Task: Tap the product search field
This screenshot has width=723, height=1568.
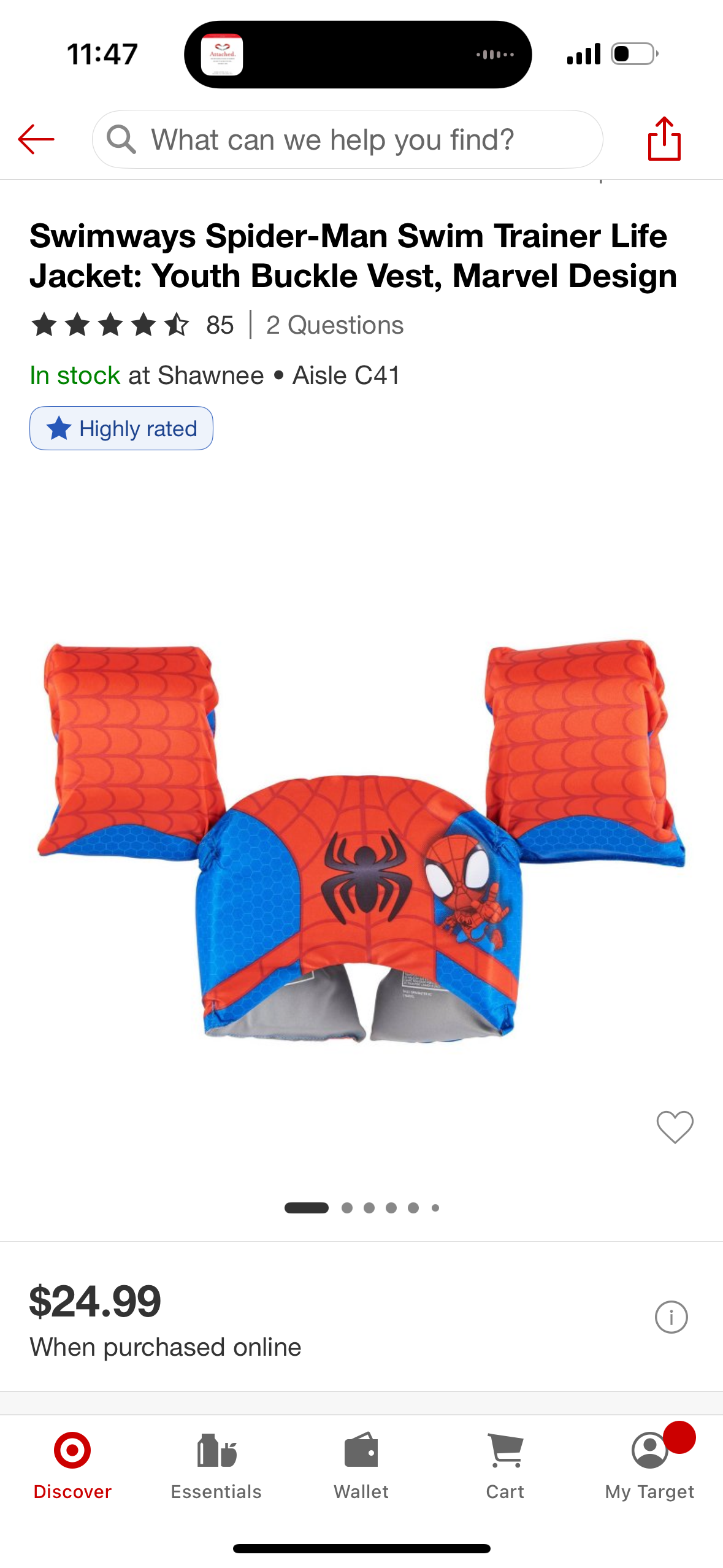Action: coord(347,140)
